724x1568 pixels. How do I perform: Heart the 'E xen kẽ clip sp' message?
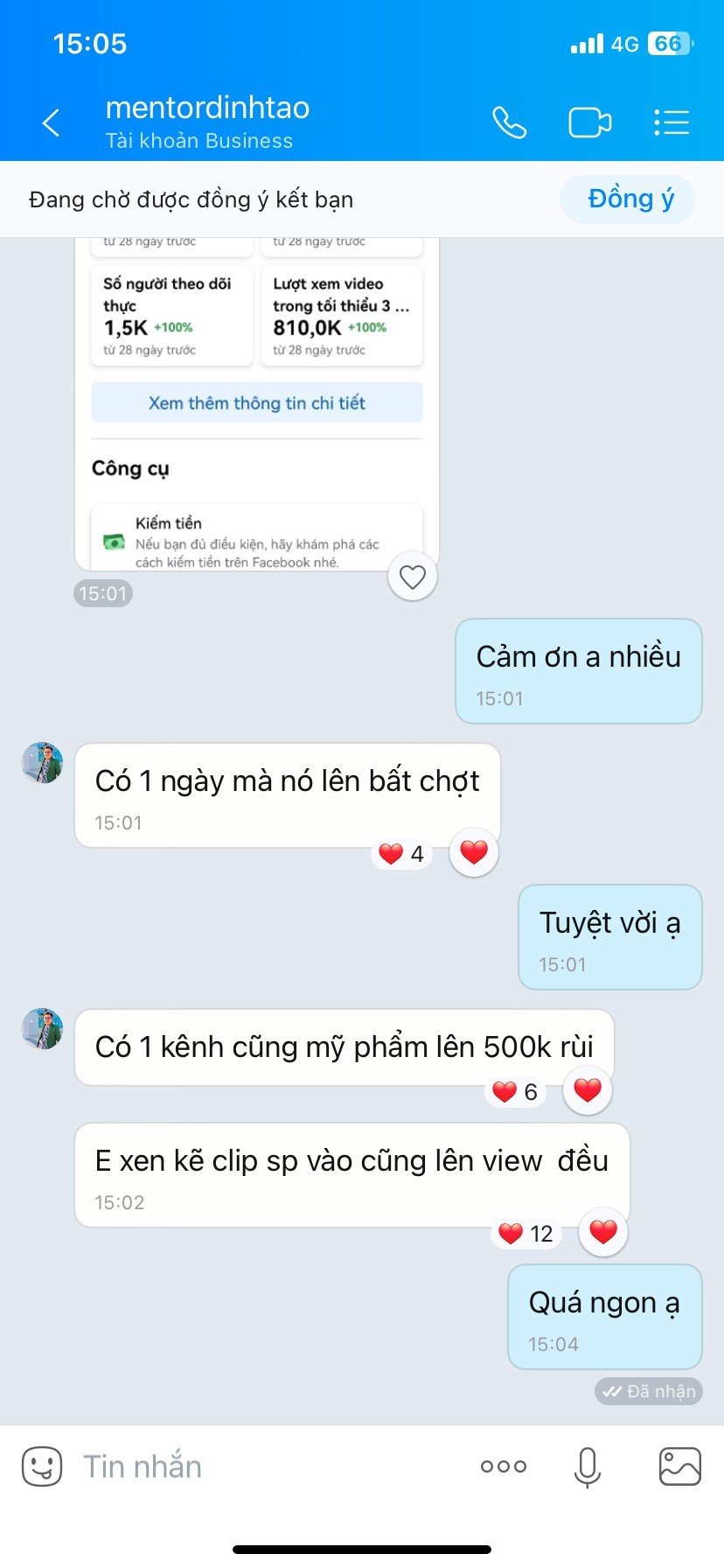point(603,1232)
